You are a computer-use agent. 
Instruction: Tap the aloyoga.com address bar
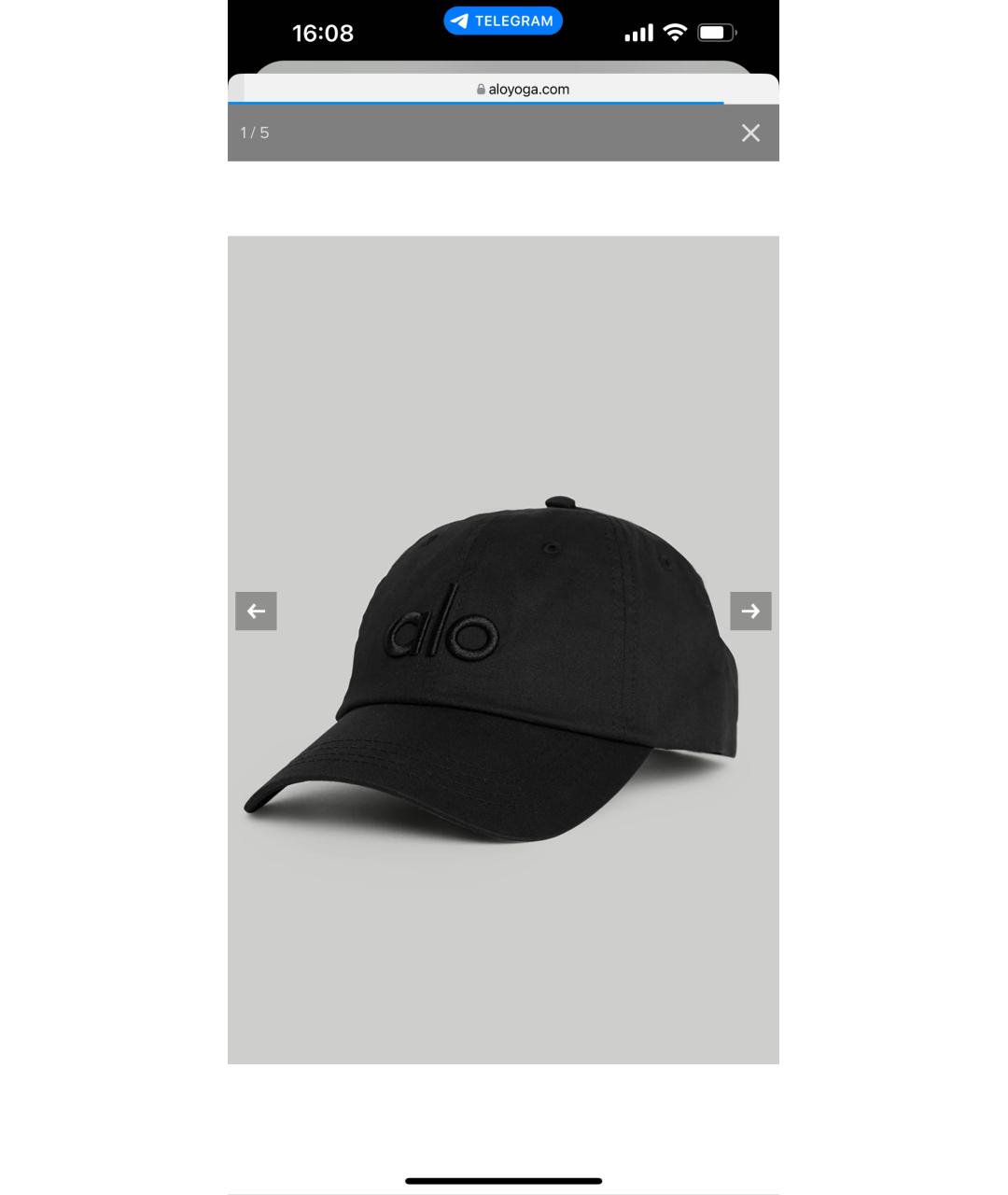(x=523, y=90)
